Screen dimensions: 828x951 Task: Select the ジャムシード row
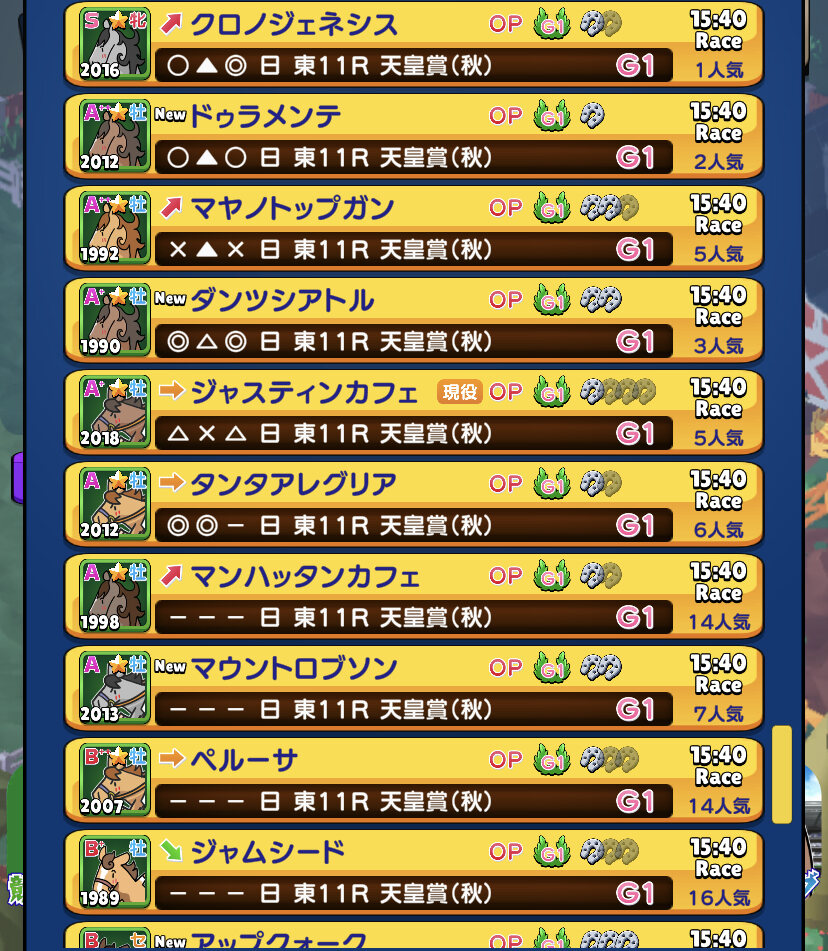click(x=413, y=873)
